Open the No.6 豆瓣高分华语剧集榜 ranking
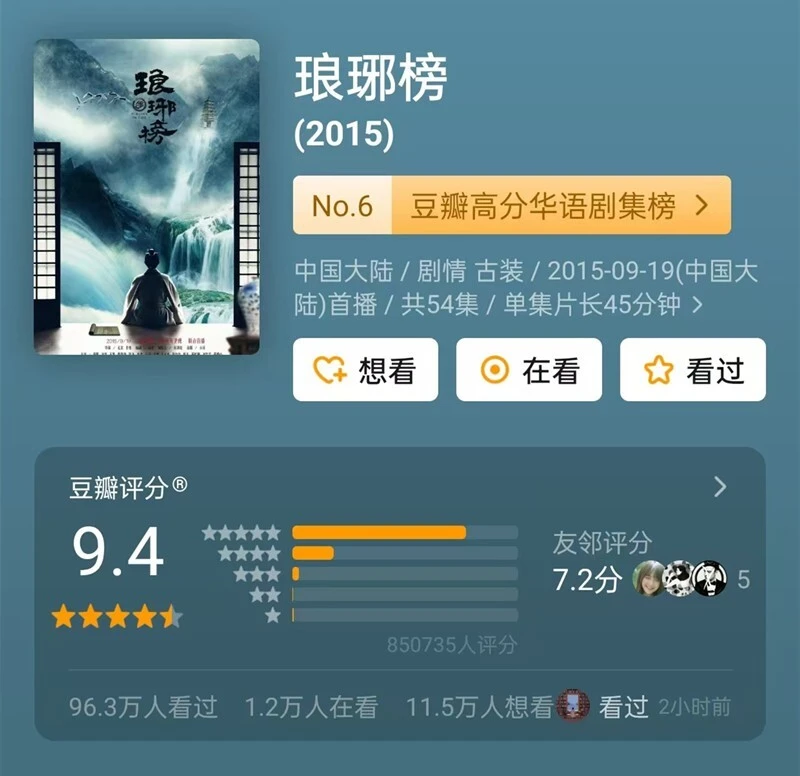Image resolution: width=800 pixels, height=776 pixels. pyautogui.click(x=511, y=205)
